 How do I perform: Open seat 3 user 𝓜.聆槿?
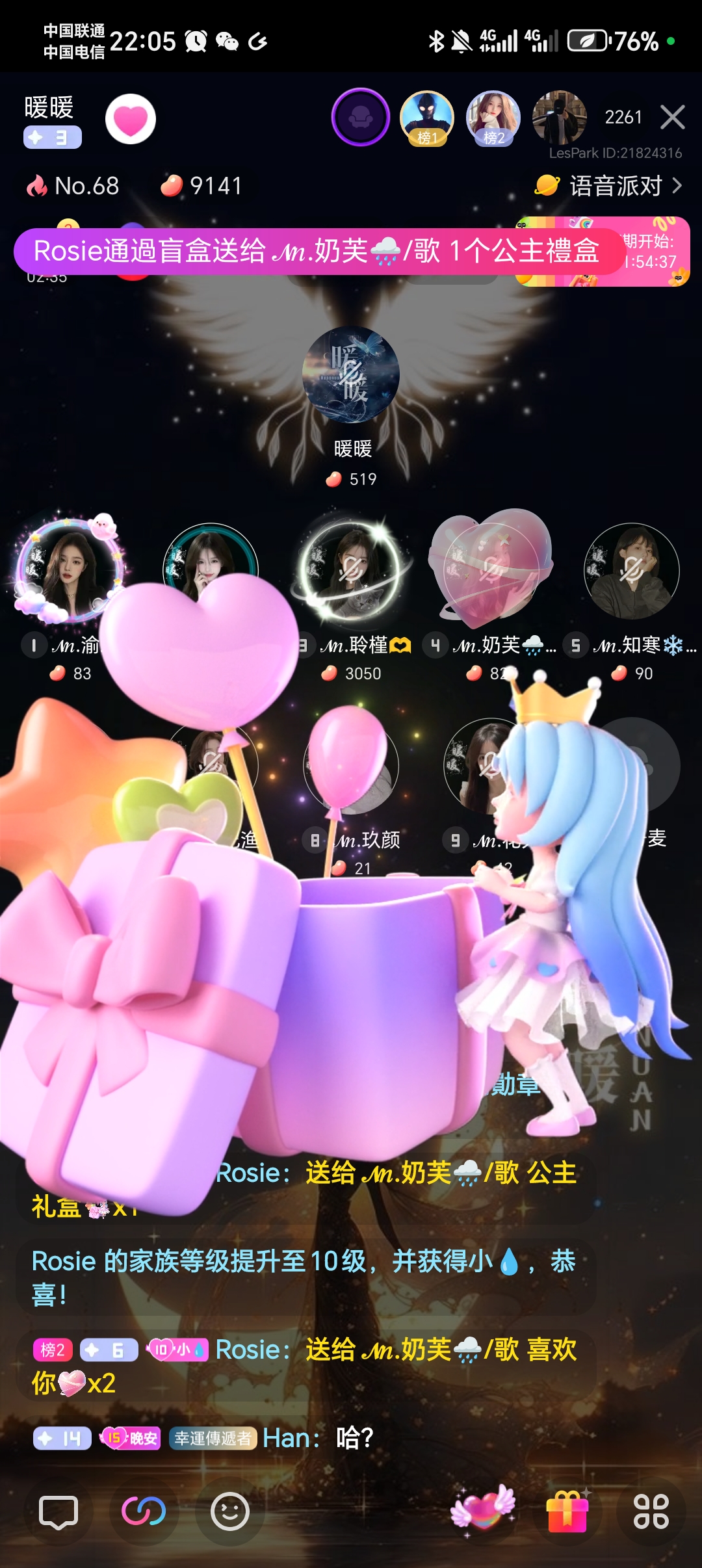[352, 571]
